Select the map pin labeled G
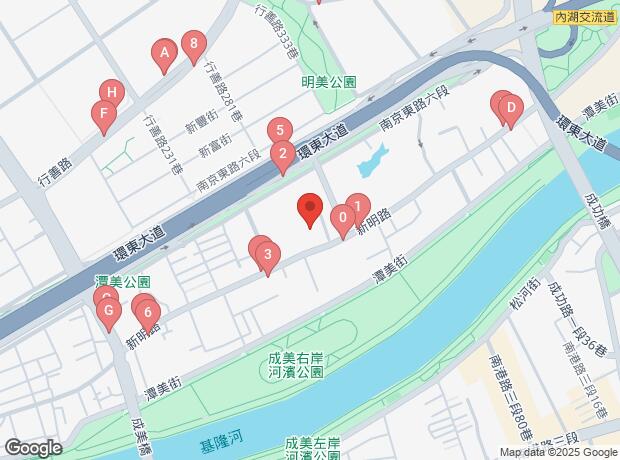Screen dimensions: 620x460 click(108, 311)
